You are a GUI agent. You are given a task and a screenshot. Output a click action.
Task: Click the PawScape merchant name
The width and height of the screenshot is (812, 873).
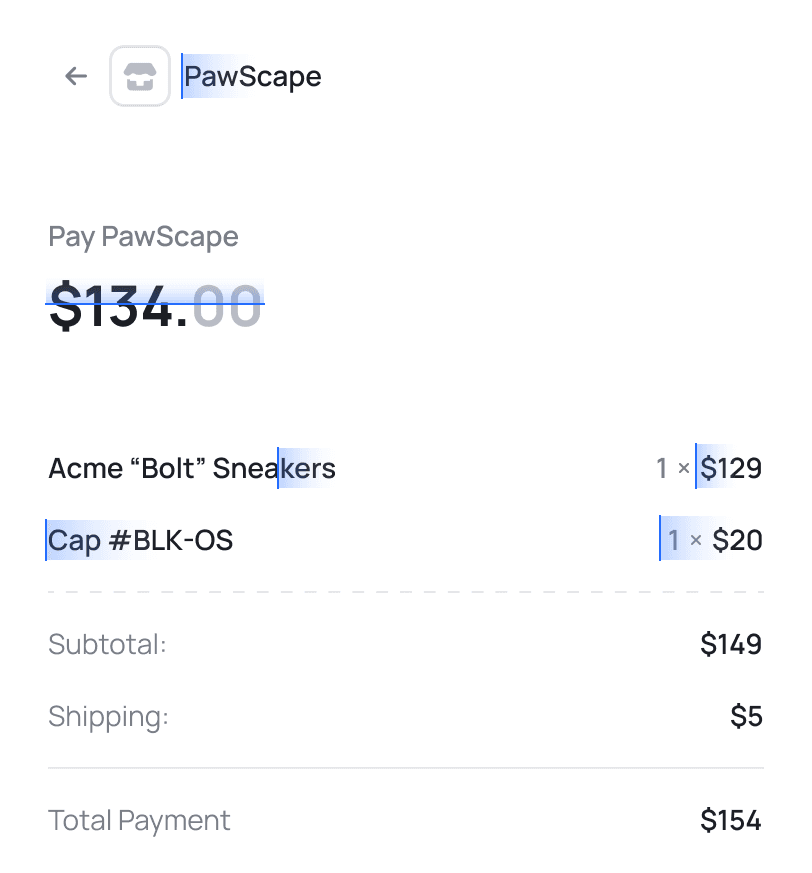[251, 76]
